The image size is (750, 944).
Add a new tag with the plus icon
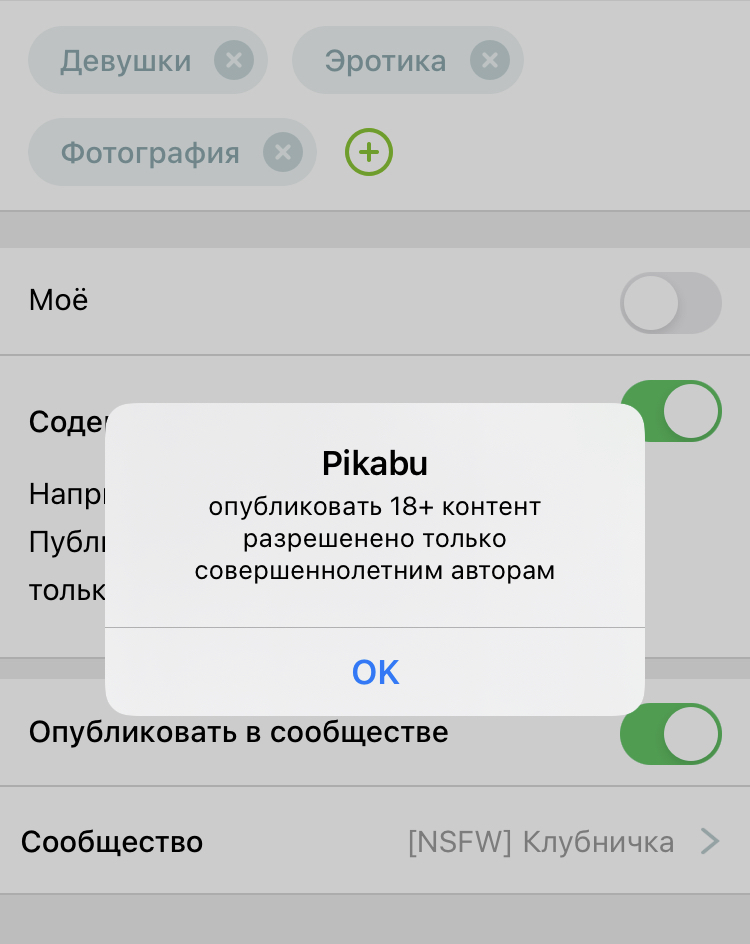(x=369, y=152)
